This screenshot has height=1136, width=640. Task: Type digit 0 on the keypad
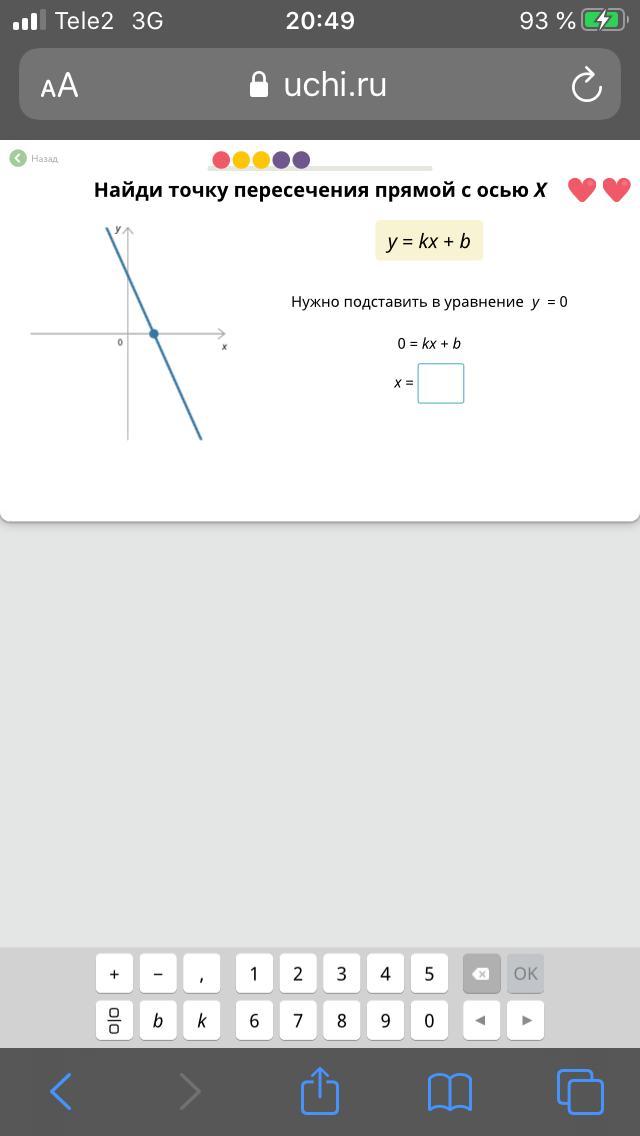coord(429,1021)
